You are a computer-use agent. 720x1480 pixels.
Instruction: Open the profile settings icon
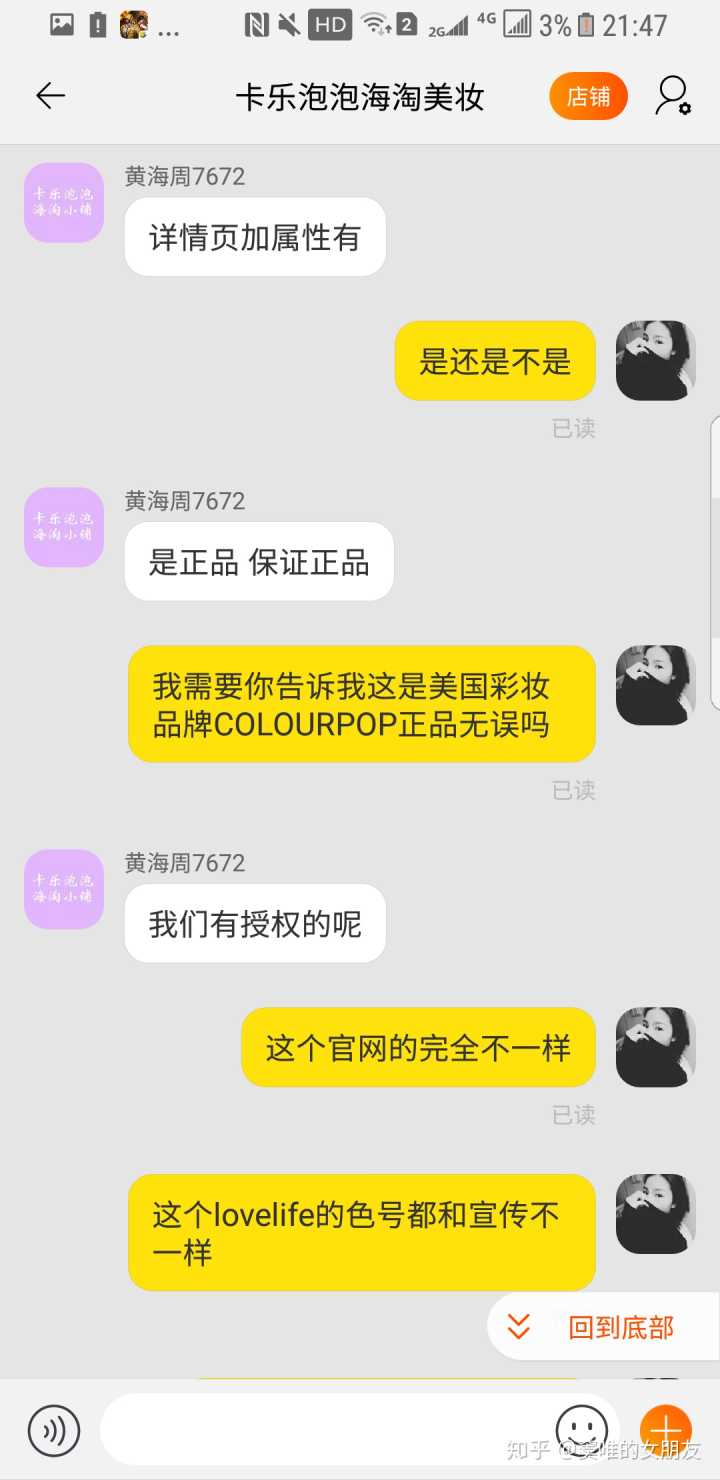click(x=673, y=96)
